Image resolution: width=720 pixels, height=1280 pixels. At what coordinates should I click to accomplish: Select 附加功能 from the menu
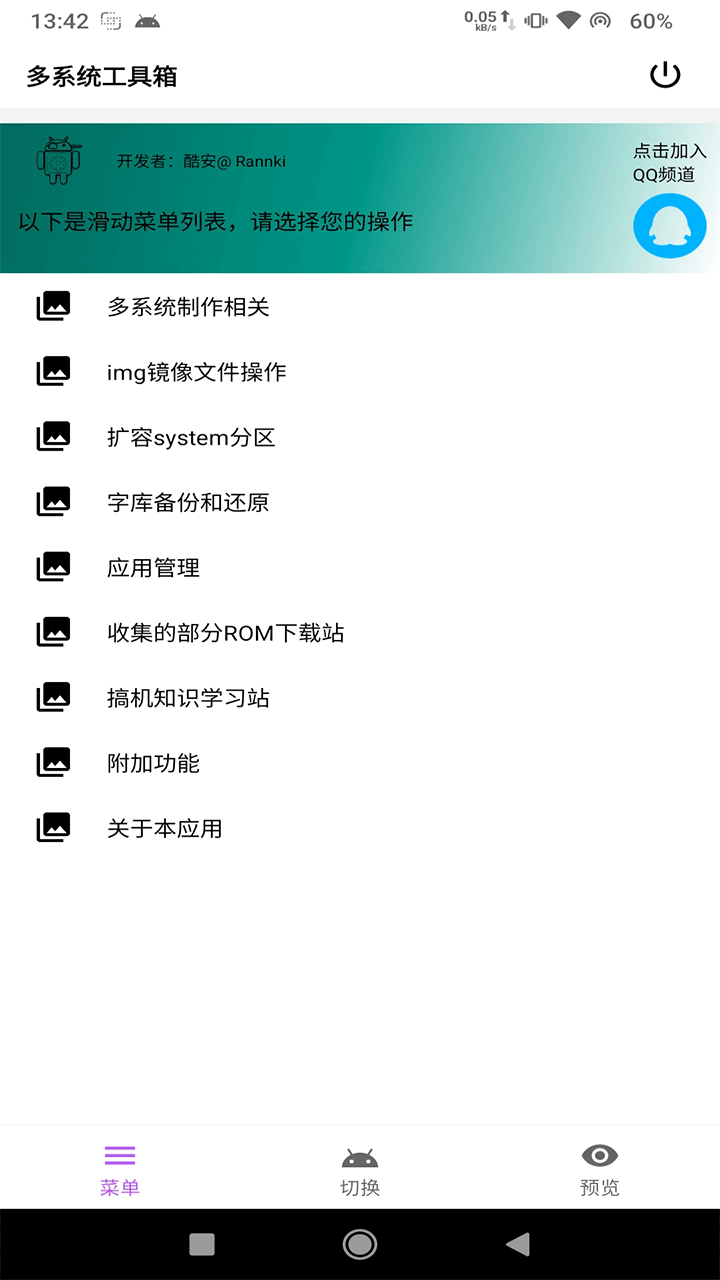click(153, 763)
